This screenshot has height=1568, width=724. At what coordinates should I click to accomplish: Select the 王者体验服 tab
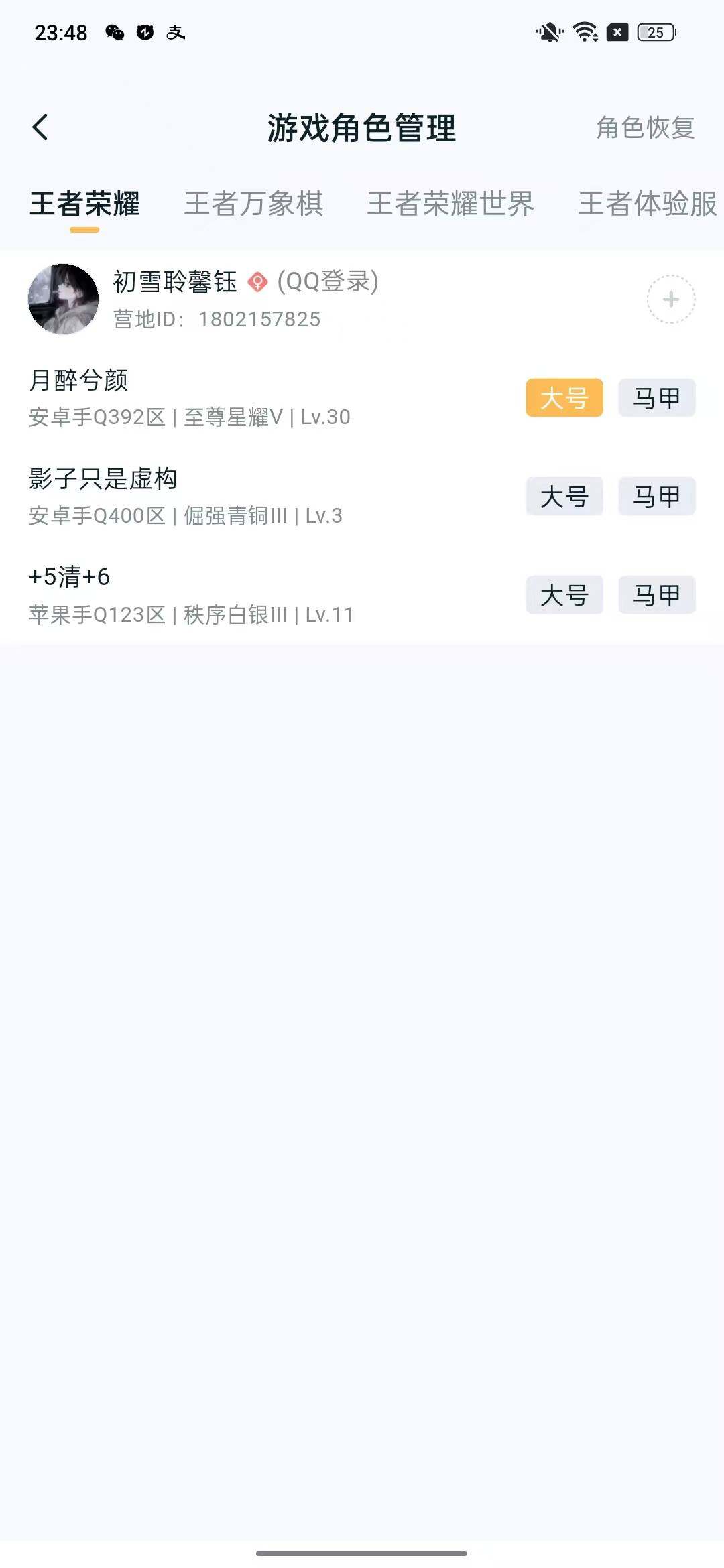pos(646,206)
